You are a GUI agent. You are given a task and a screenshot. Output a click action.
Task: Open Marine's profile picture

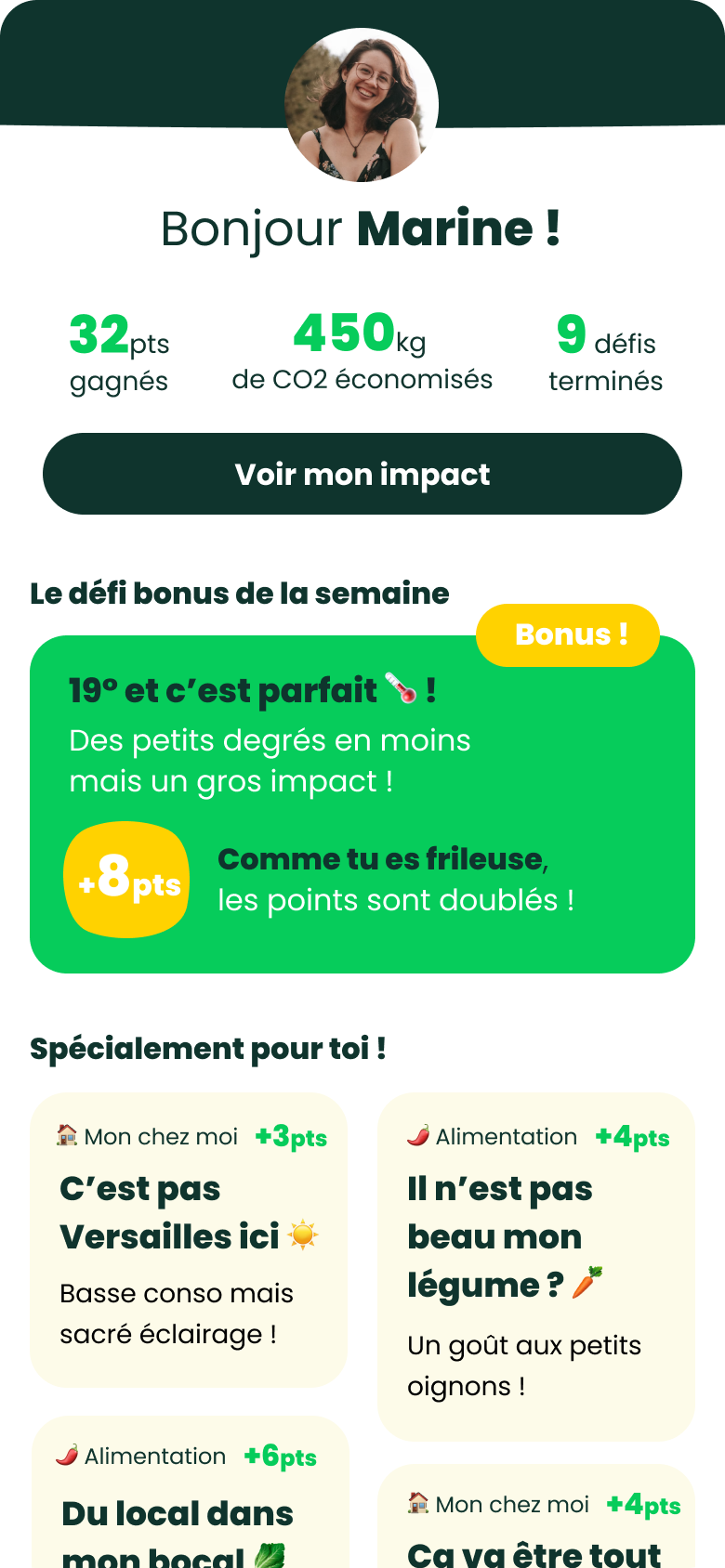point(362,105)
